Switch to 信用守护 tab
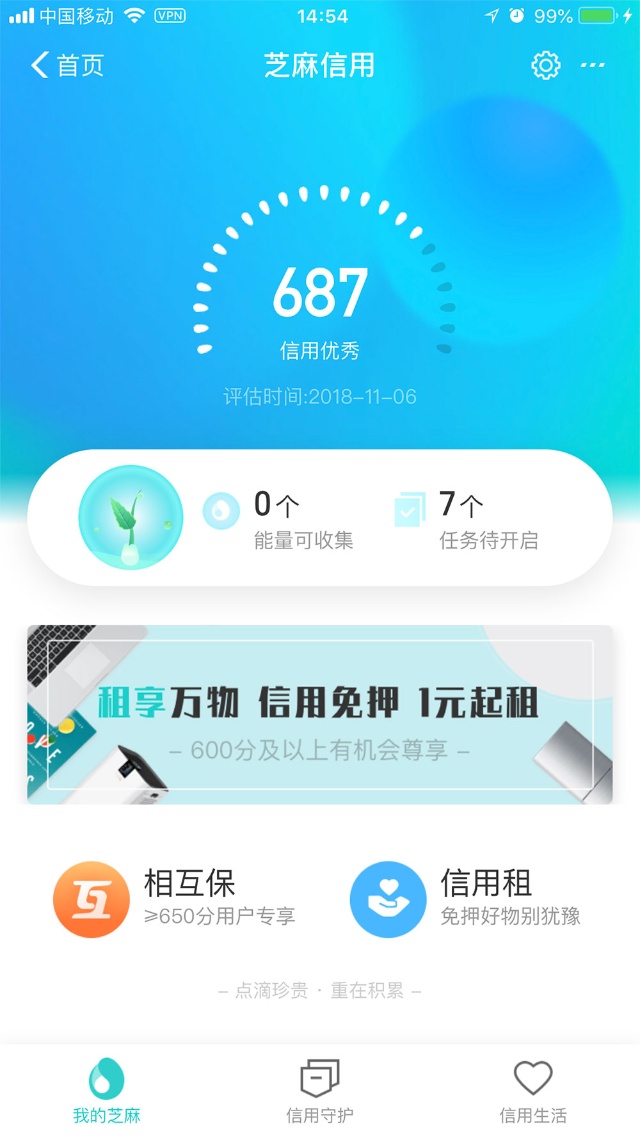This screenshot has height=1138, width=640. coord(320,1092)
